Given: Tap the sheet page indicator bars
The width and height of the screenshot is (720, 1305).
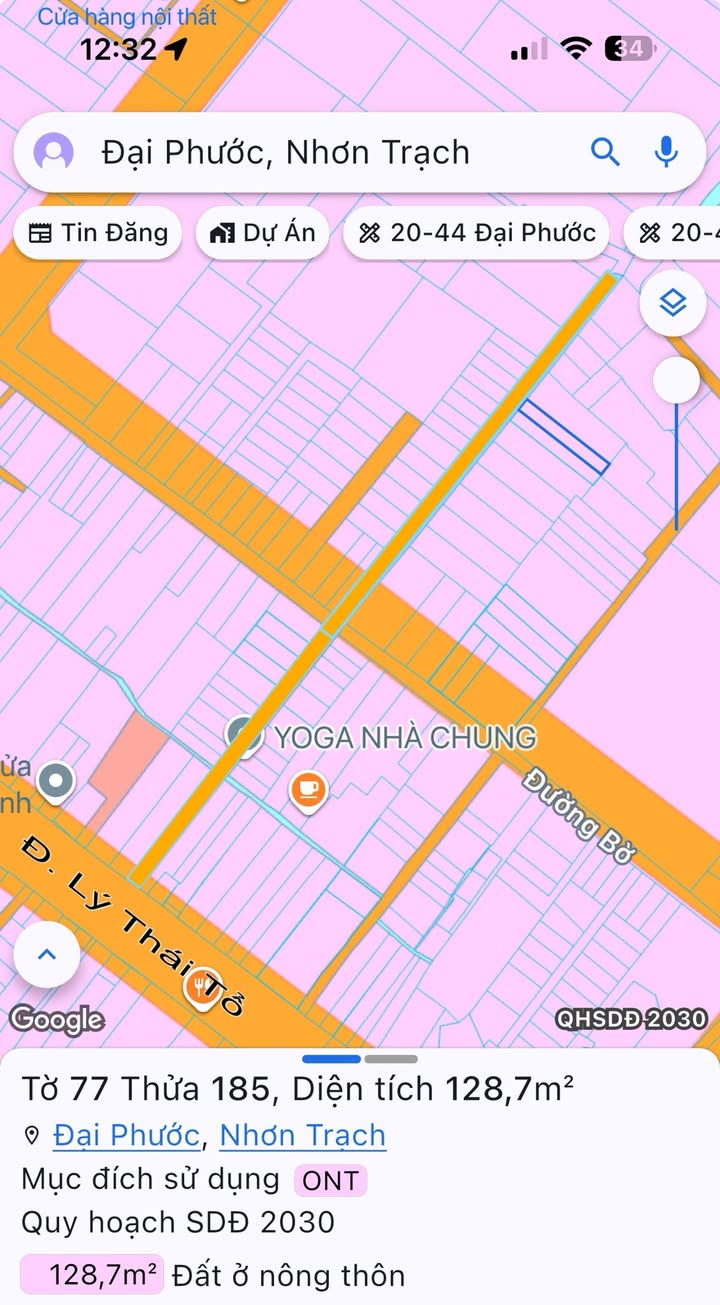Looking at the screenshot, I should click(x=360, y=1059).
